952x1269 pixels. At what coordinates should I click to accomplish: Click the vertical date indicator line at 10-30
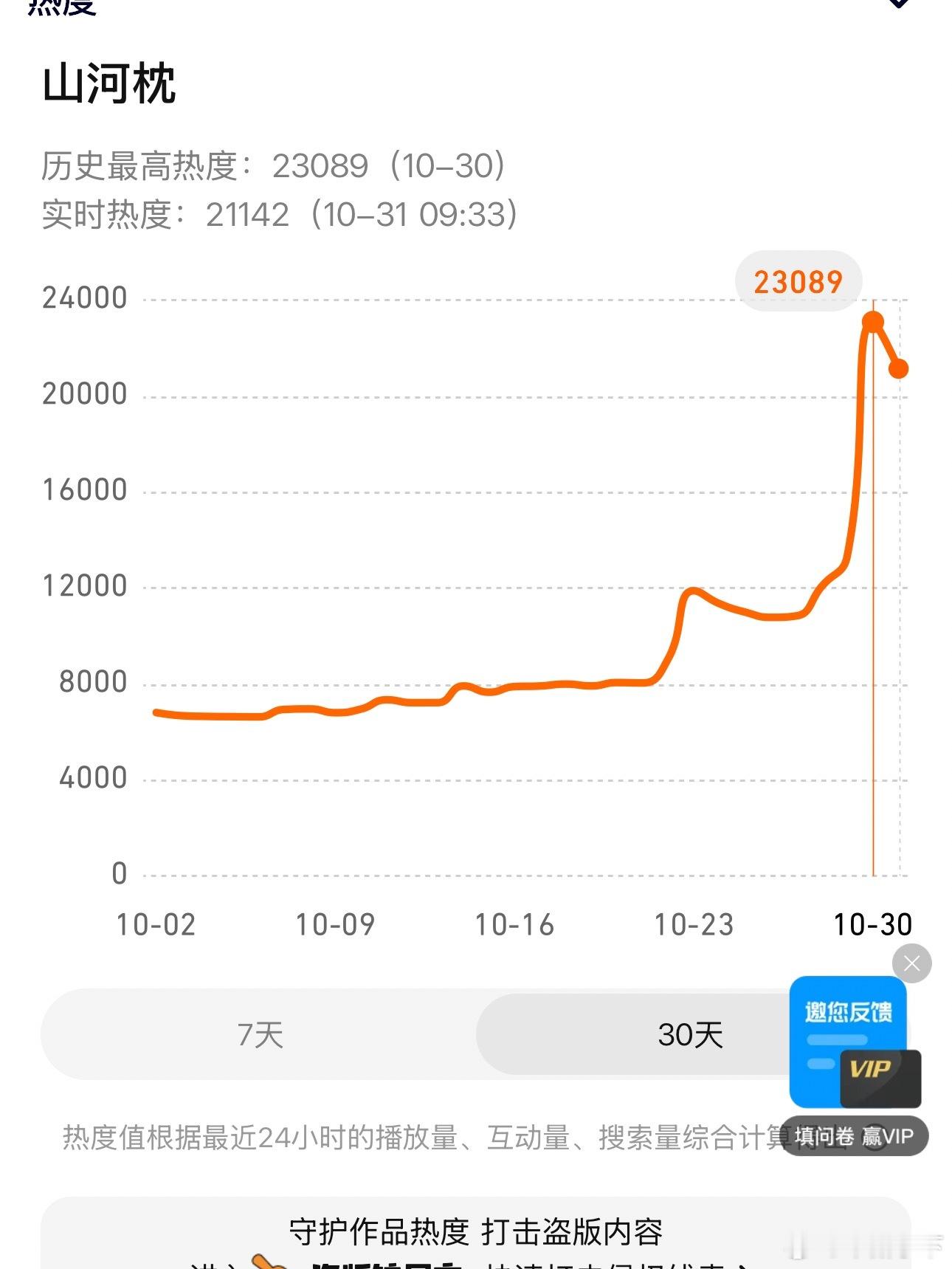[874, 591]
